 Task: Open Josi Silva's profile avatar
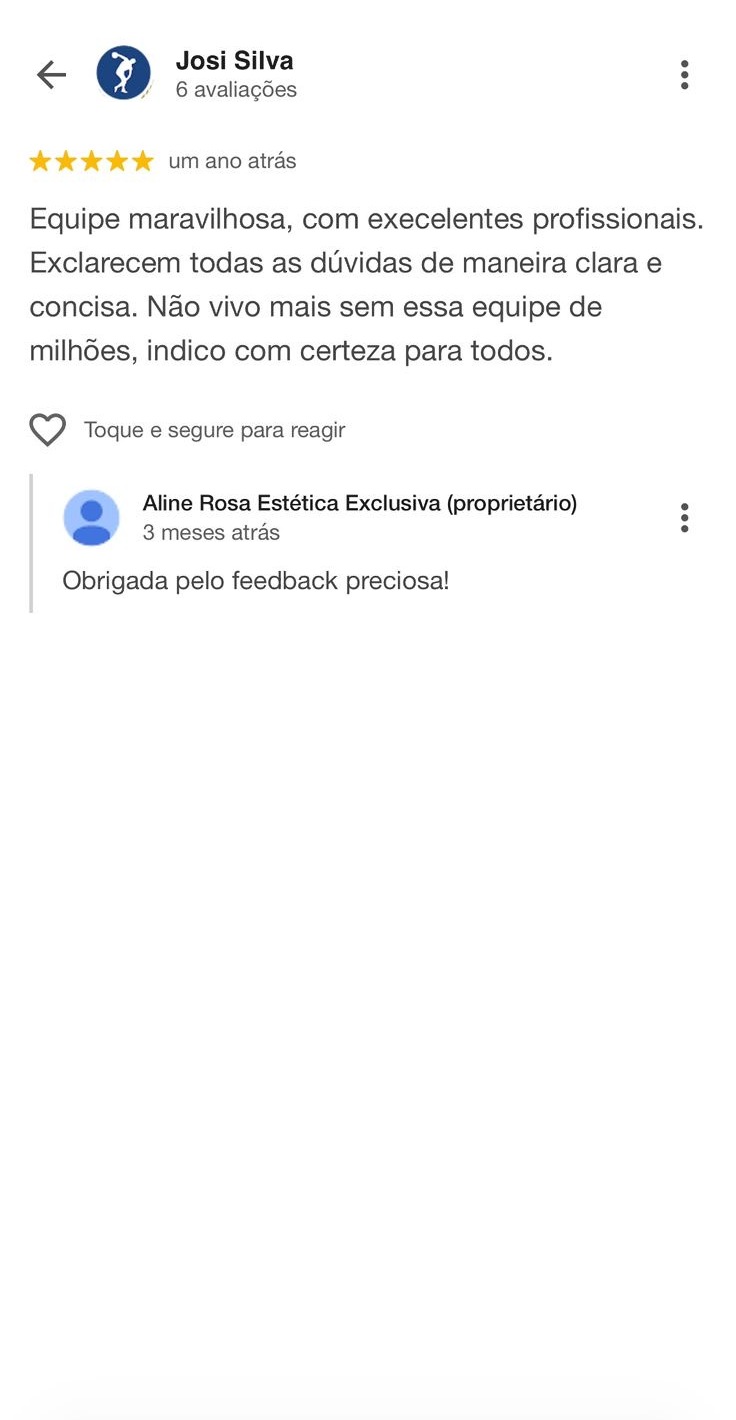point(123,72)
